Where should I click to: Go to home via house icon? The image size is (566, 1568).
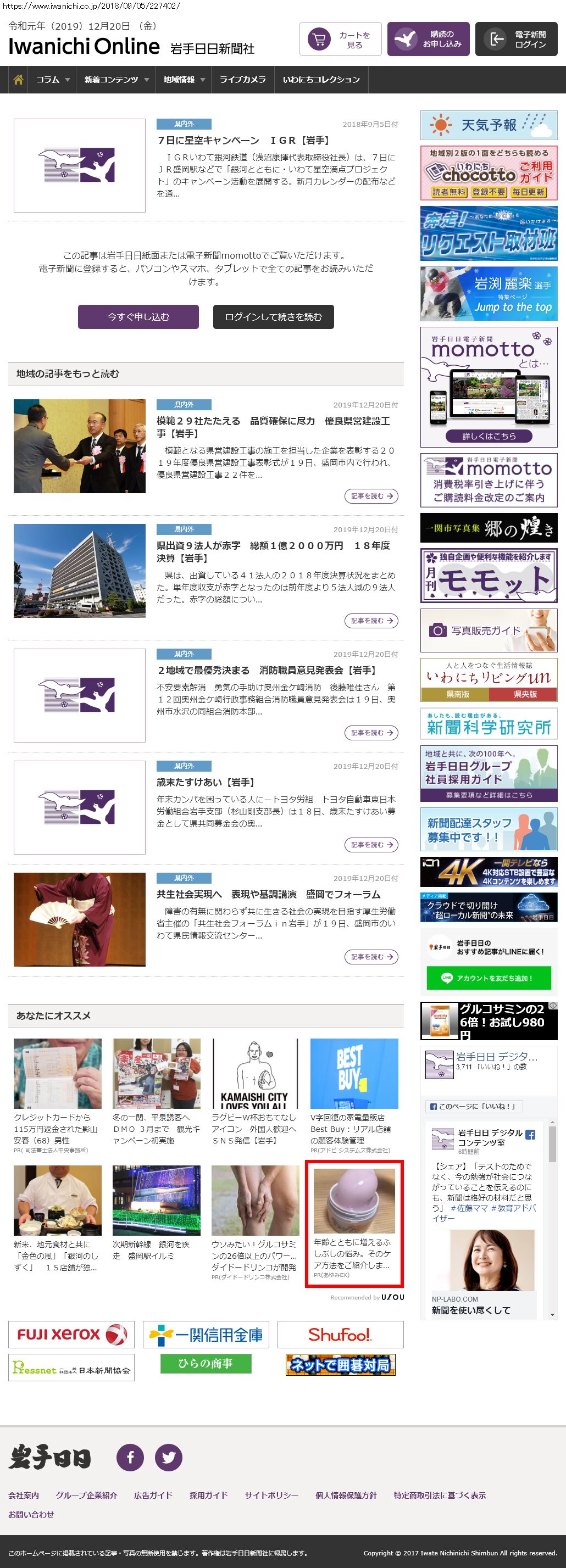click(x=18, y=80)
